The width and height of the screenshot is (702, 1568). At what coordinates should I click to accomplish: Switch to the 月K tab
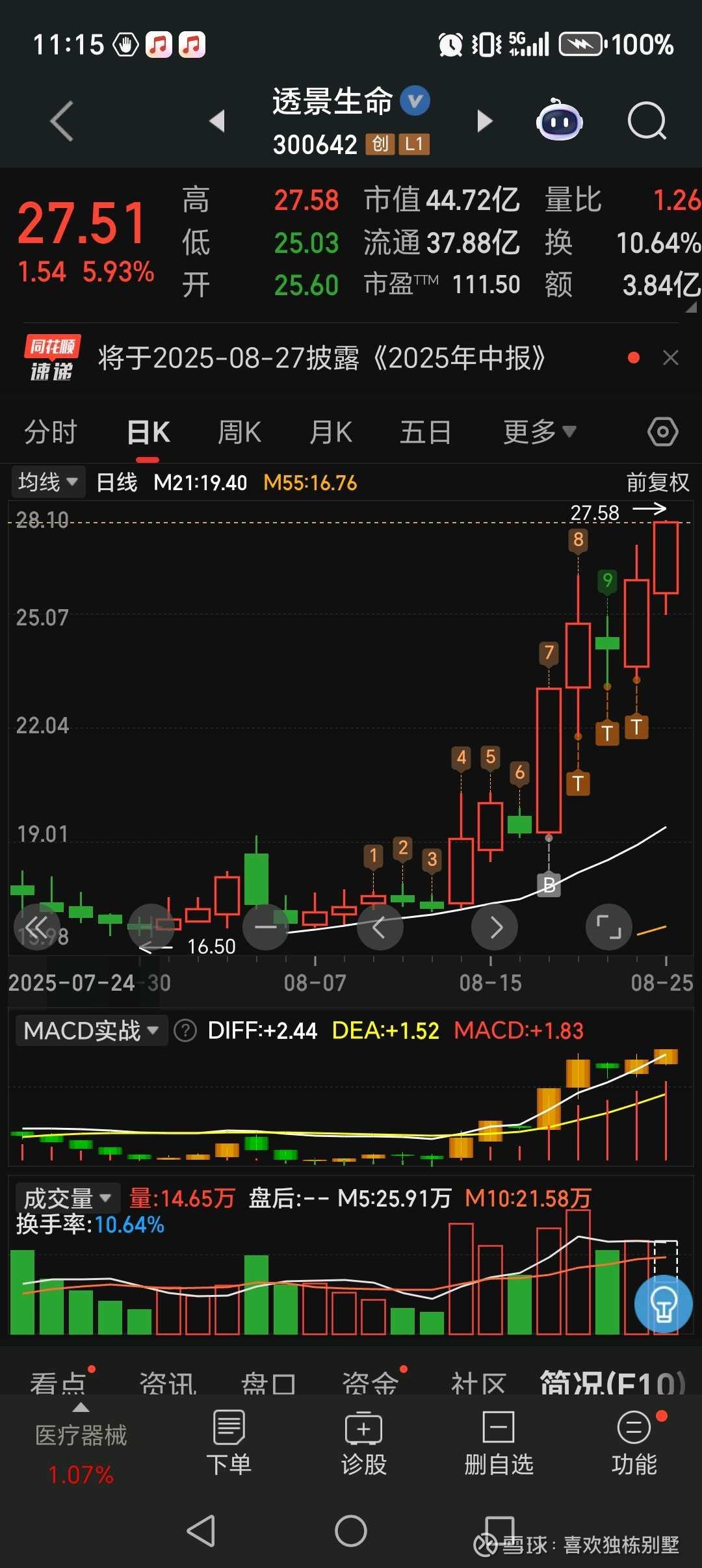(331, 432)
